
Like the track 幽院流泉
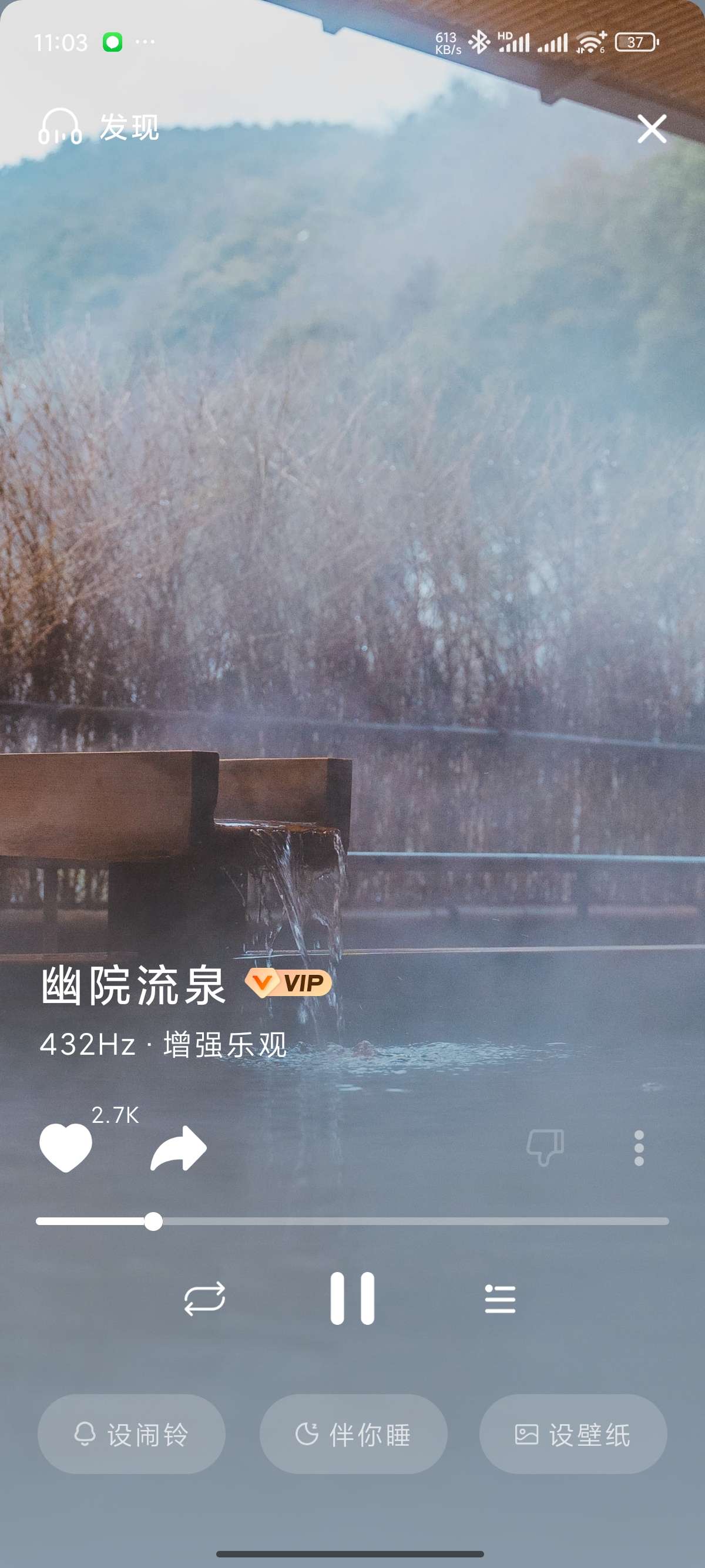[x=65, y=1148]
